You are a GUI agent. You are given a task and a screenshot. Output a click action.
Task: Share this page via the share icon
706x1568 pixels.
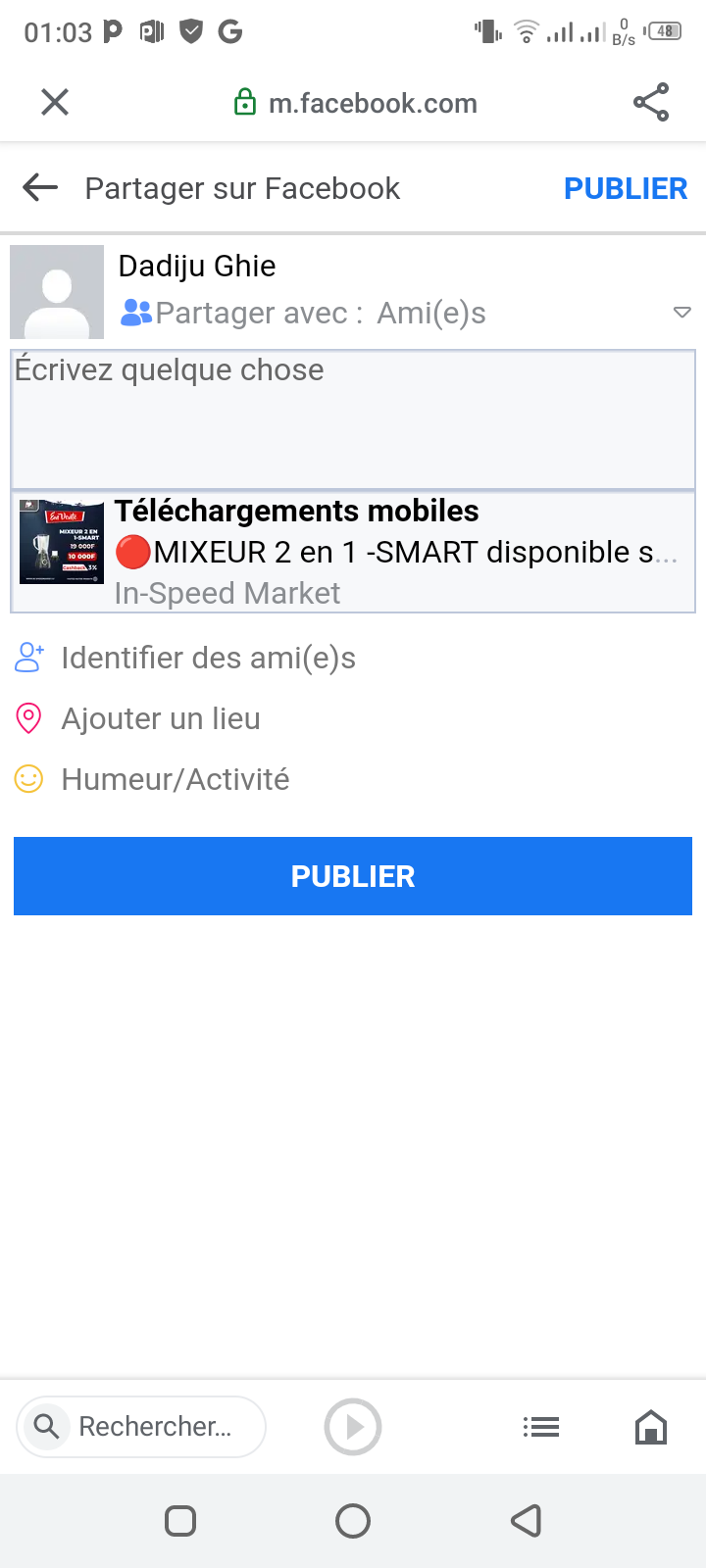tap(651, 102)
